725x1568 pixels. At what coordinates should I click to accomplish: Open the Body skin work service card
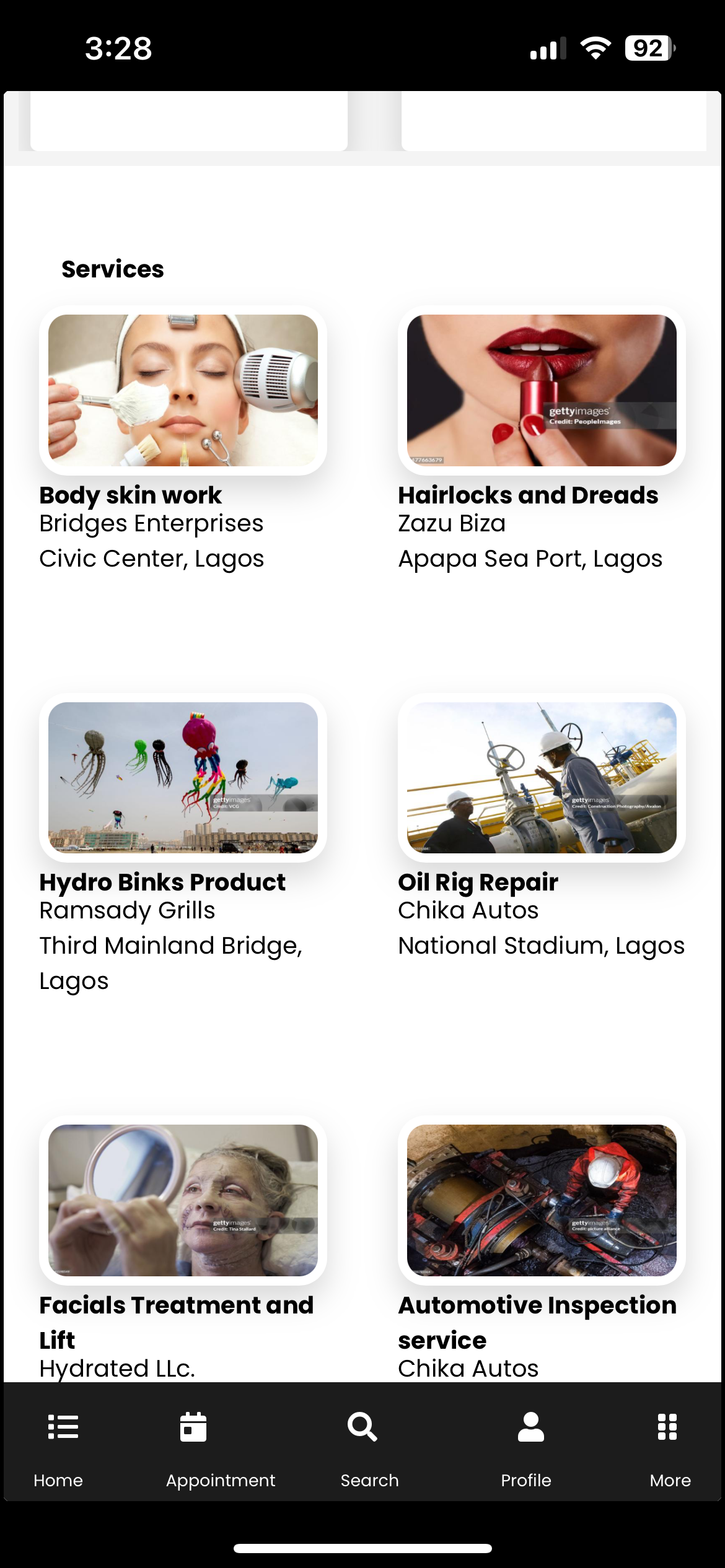183,391
